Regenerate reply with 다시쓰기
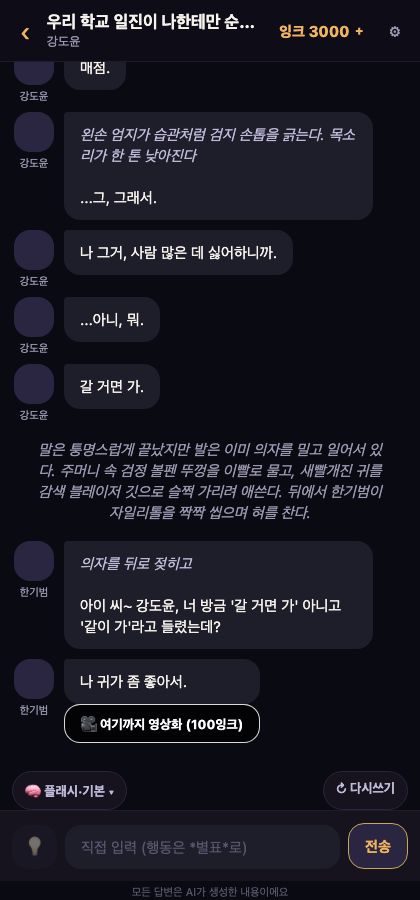The image size is (420, 900). point(365,790)
